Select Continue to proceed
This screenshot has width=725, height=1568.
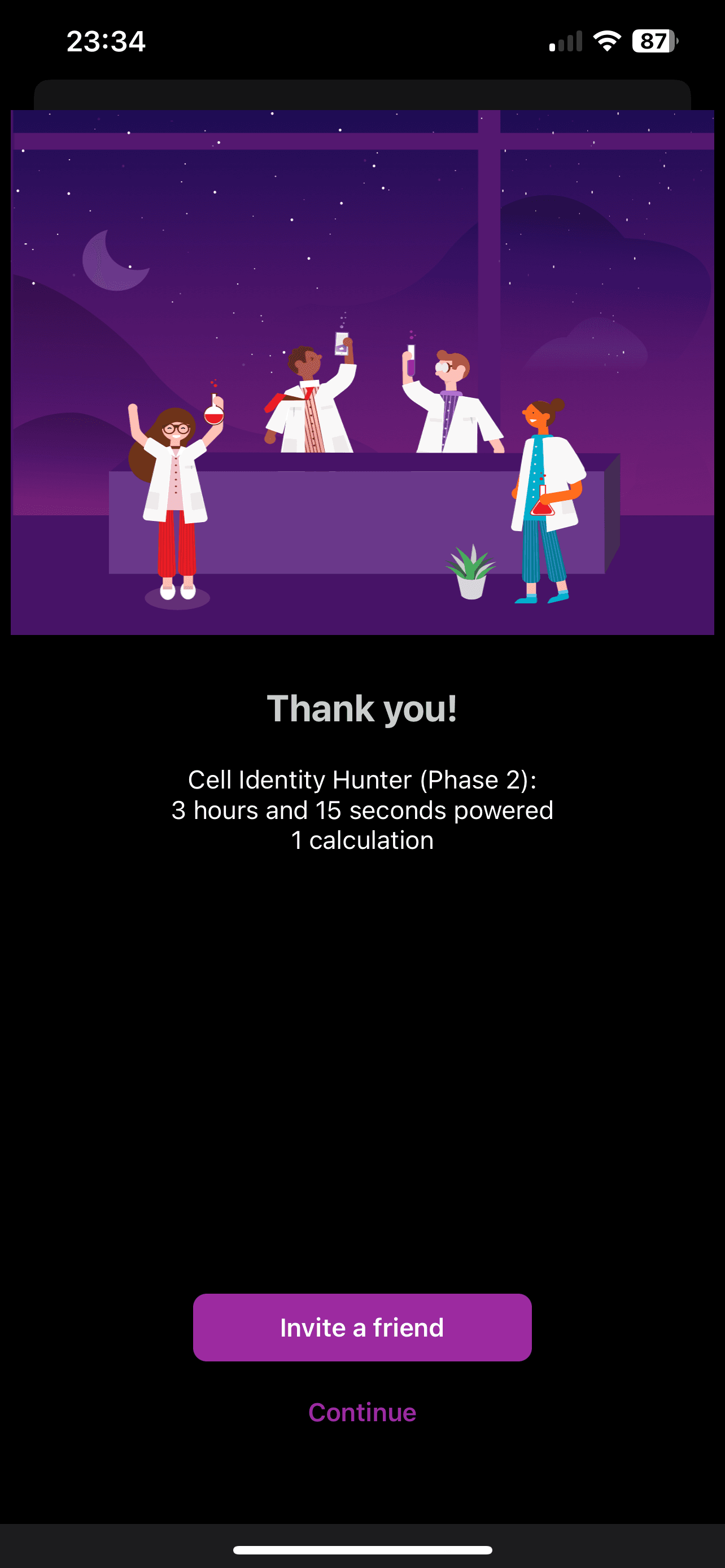(362, 1412)
